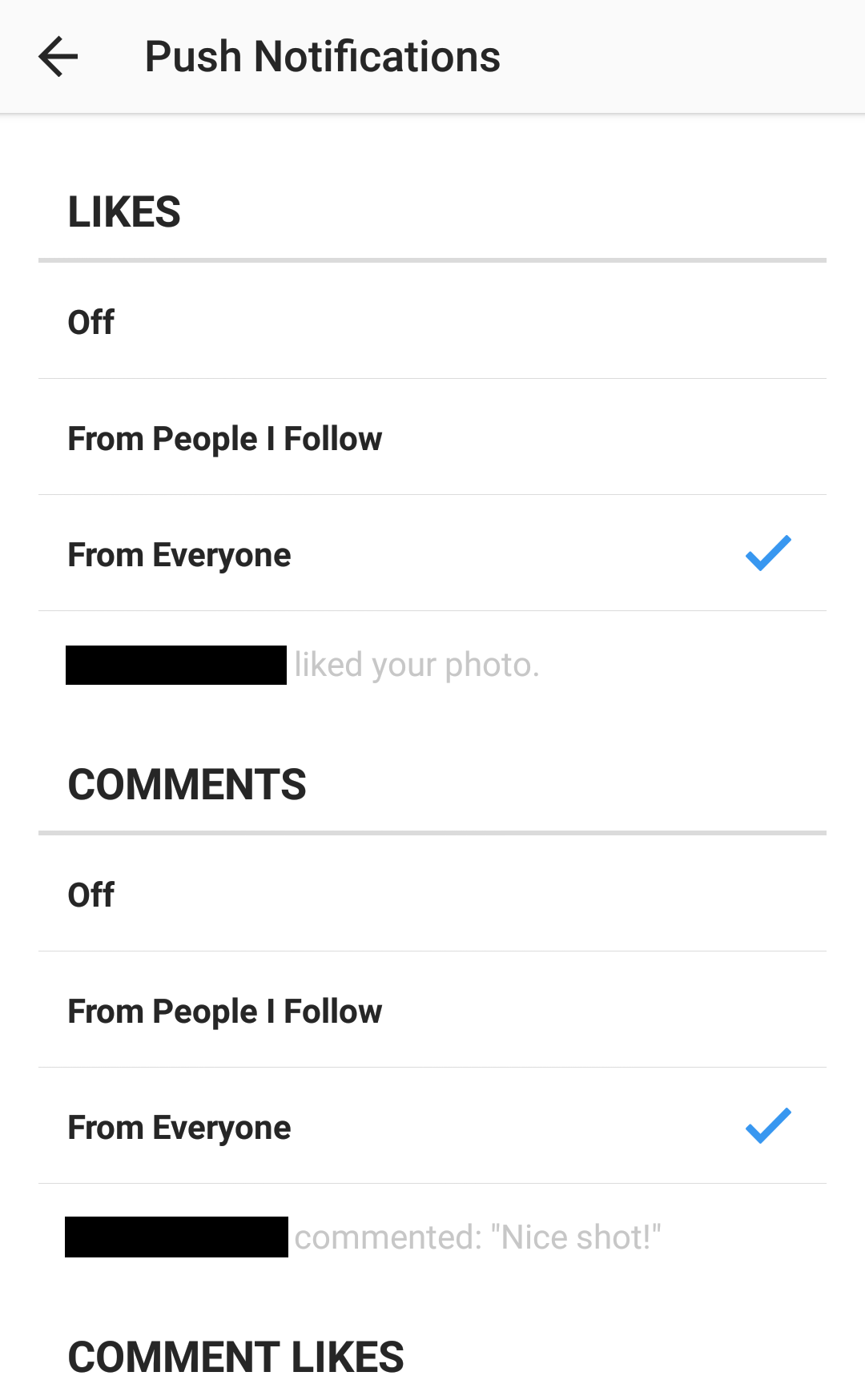
Task: Select From People I Follow for Likes
Action: pyautogui.click(x=432, y=437)
